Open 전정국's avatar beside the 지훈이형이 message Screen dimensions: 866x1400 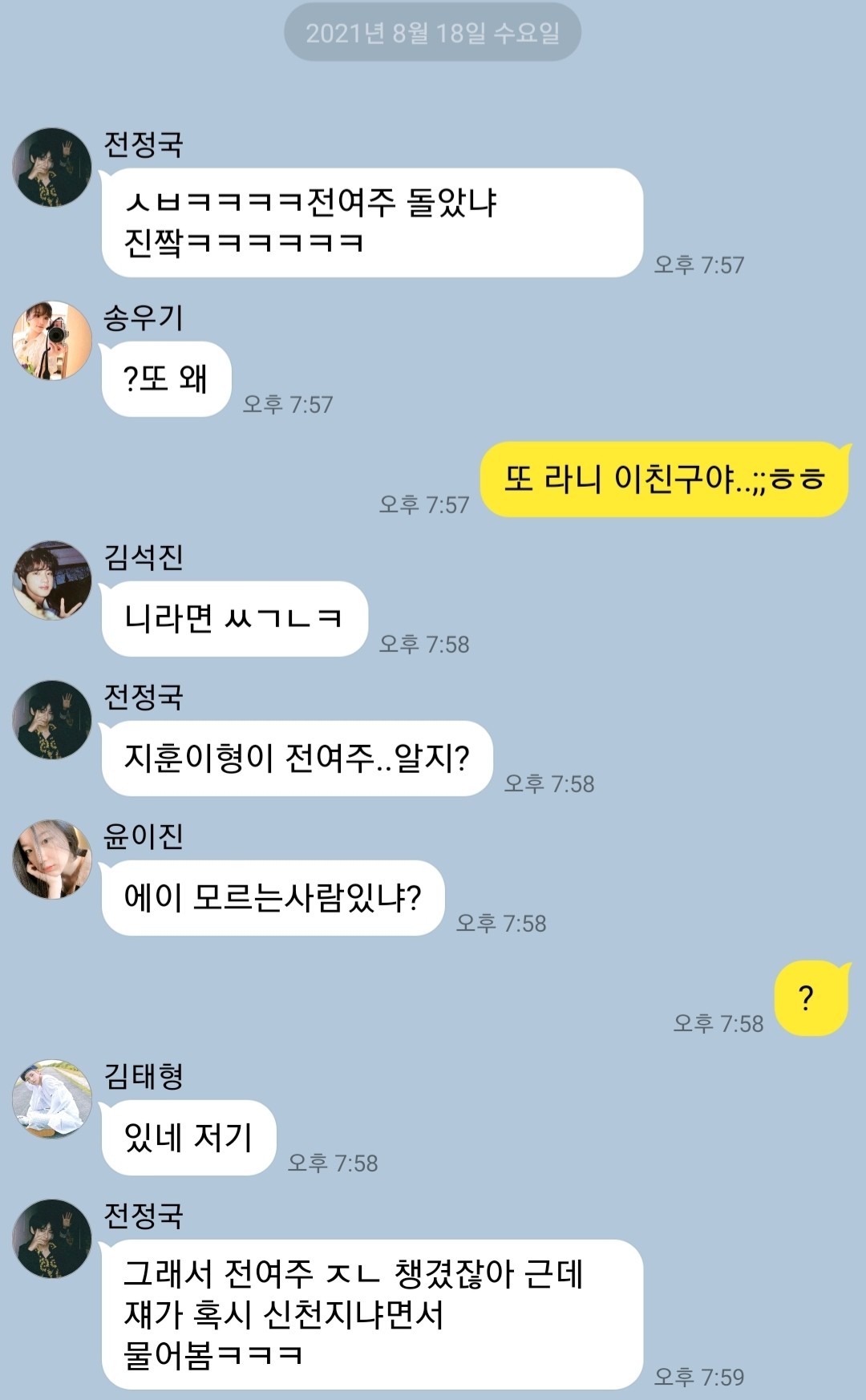click(x=52, y=719)
